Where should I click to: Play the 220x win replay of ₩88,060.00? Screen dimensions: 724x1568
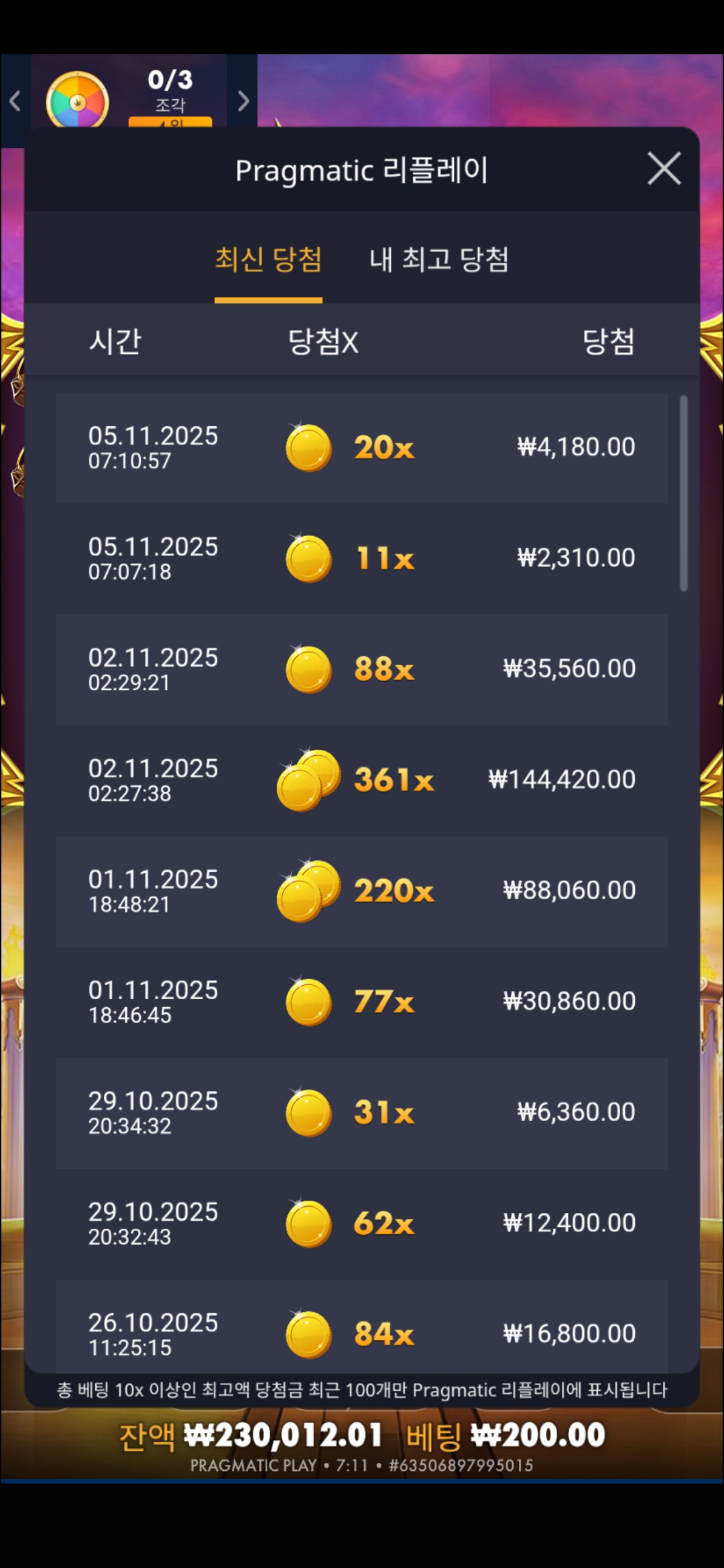(362, 891)
